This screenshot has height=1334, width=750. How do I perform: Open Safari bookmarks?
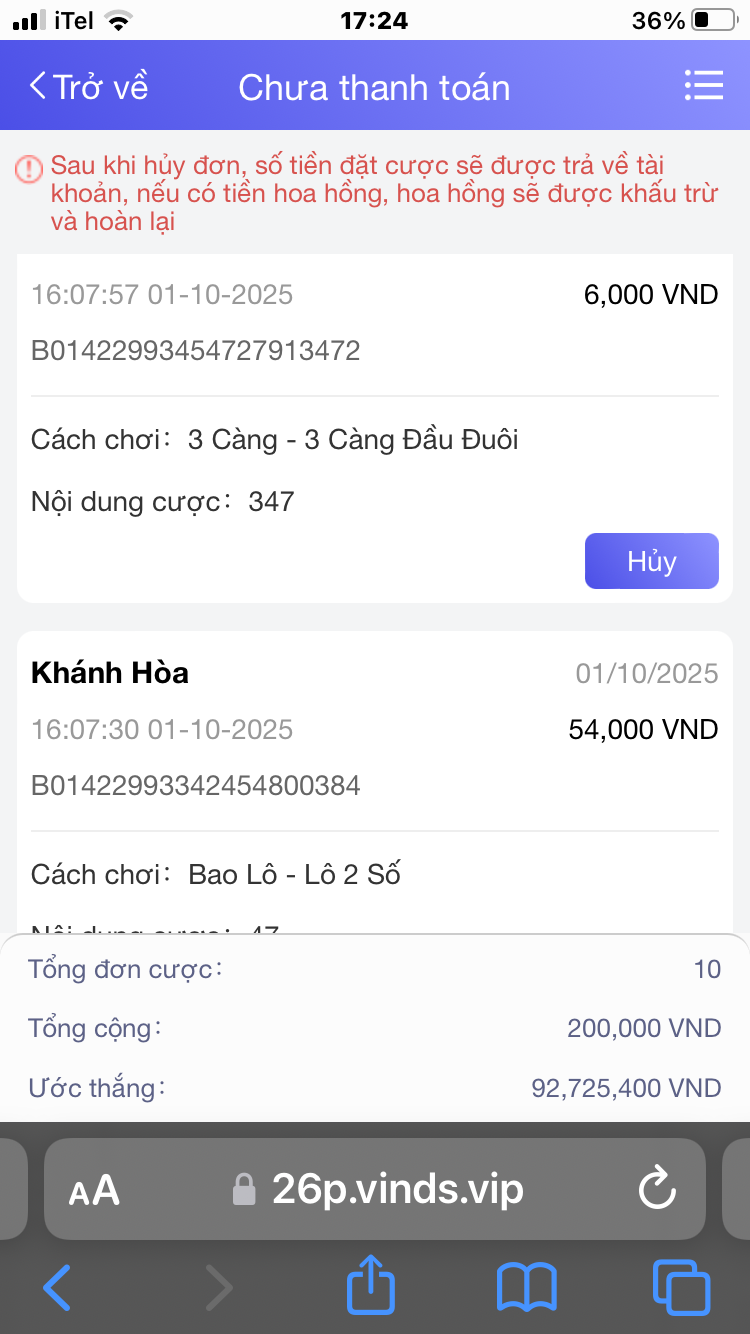click(526, 1286)
